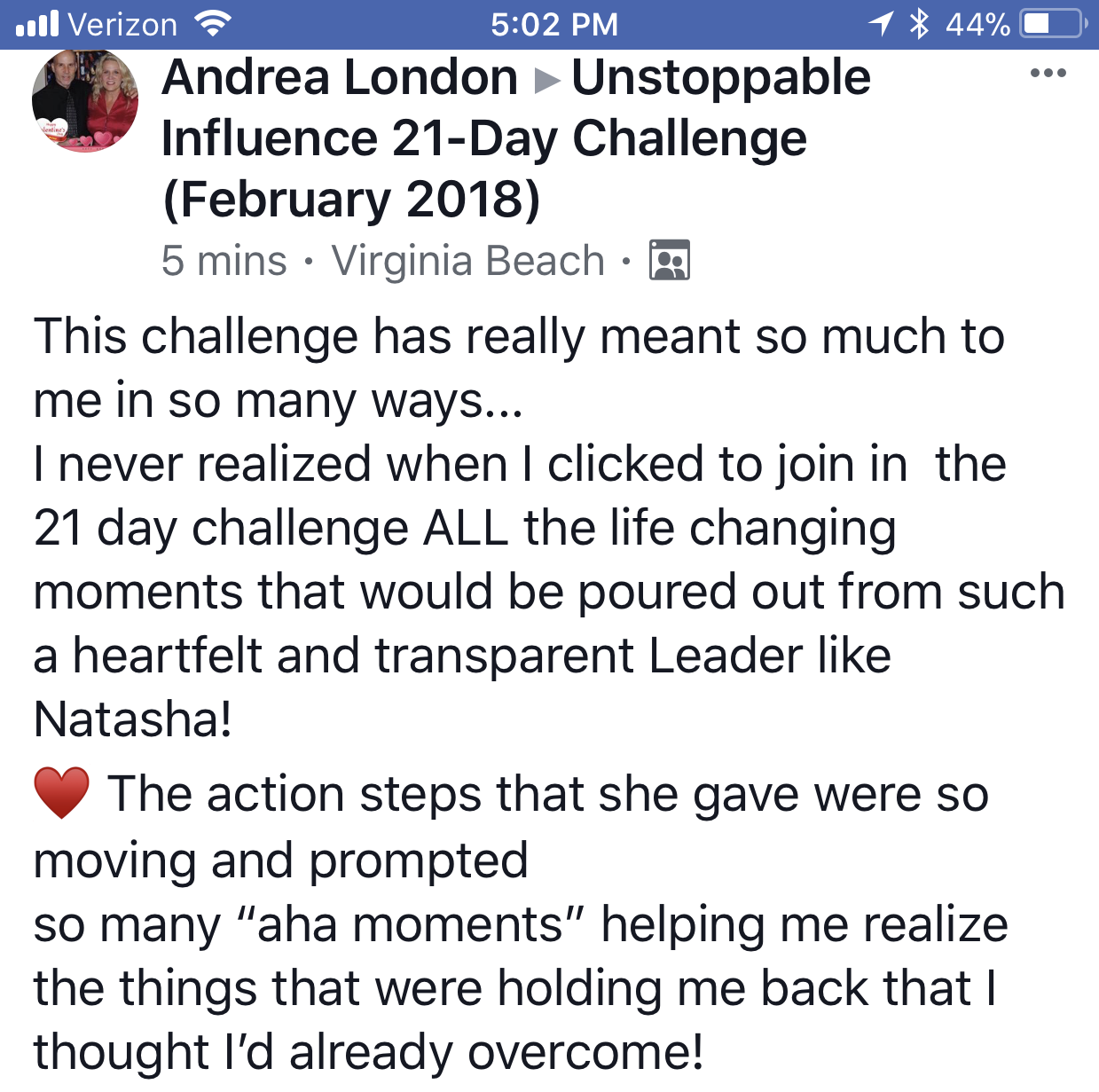The image size is (1099, 1092).
Task: Open Andrea London's profile picture
Action: coord(85,101)
